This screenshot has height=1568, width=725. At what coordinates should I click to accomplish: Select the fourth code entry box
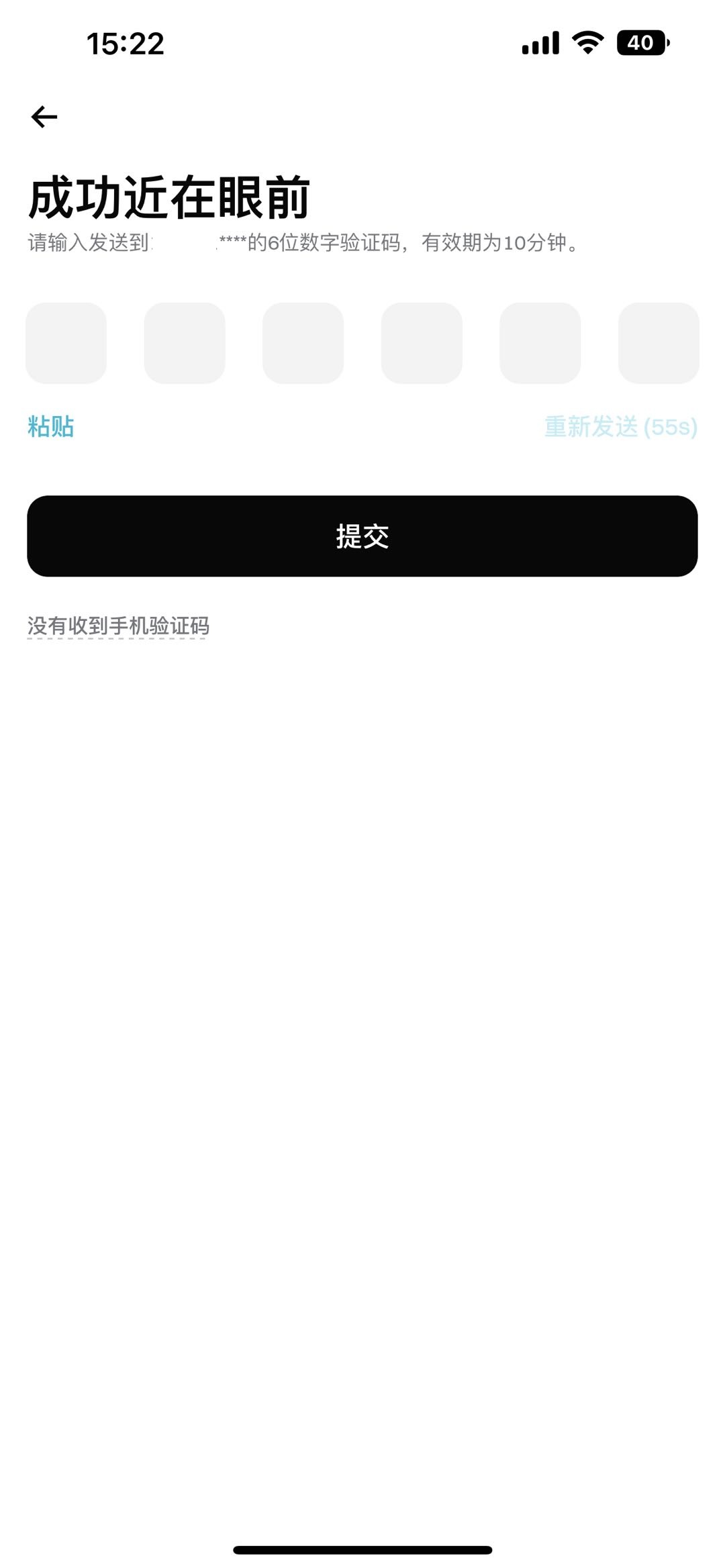pos(422,342)
